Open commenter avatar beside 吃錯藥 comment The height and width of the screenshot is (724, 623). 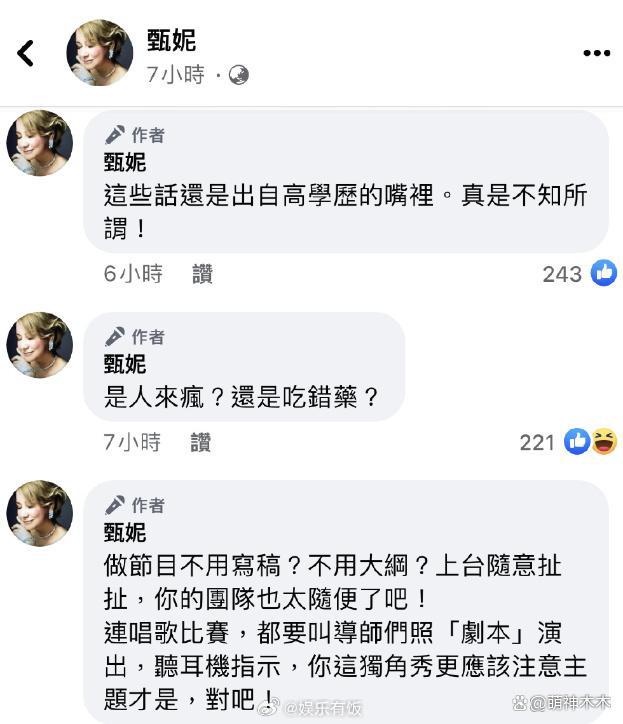(40, 345)
